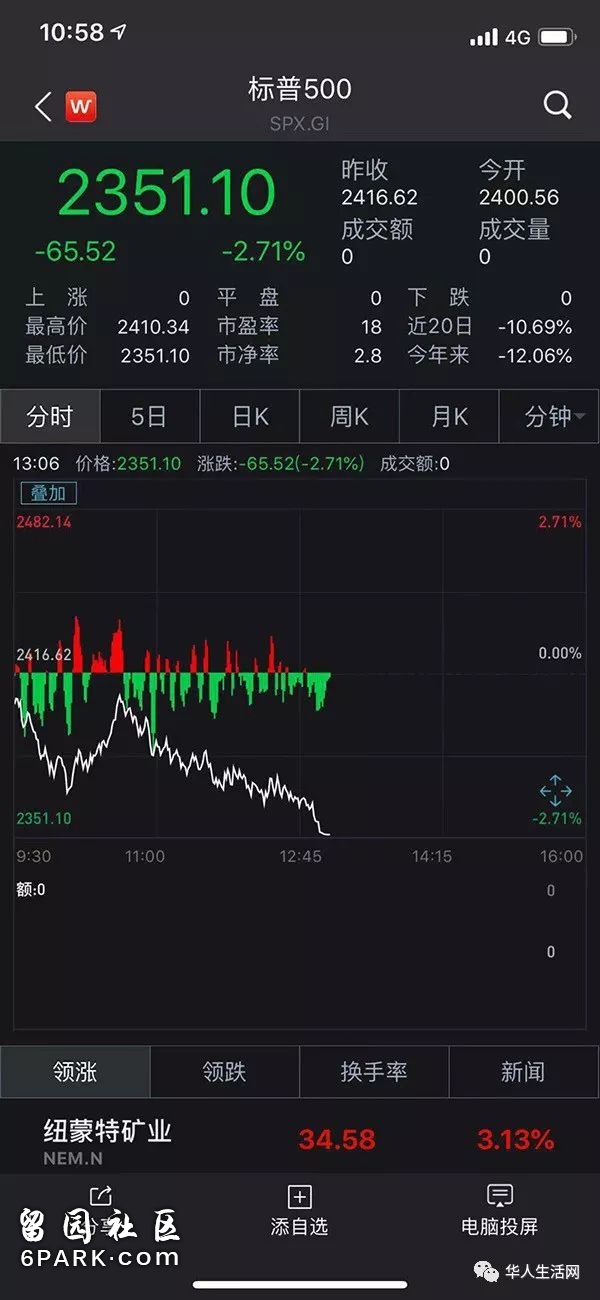The height and width of the screenshot is (1300, 600).
Task: Select the 领涨 top gainers tab
Action: click(75, 1072)
